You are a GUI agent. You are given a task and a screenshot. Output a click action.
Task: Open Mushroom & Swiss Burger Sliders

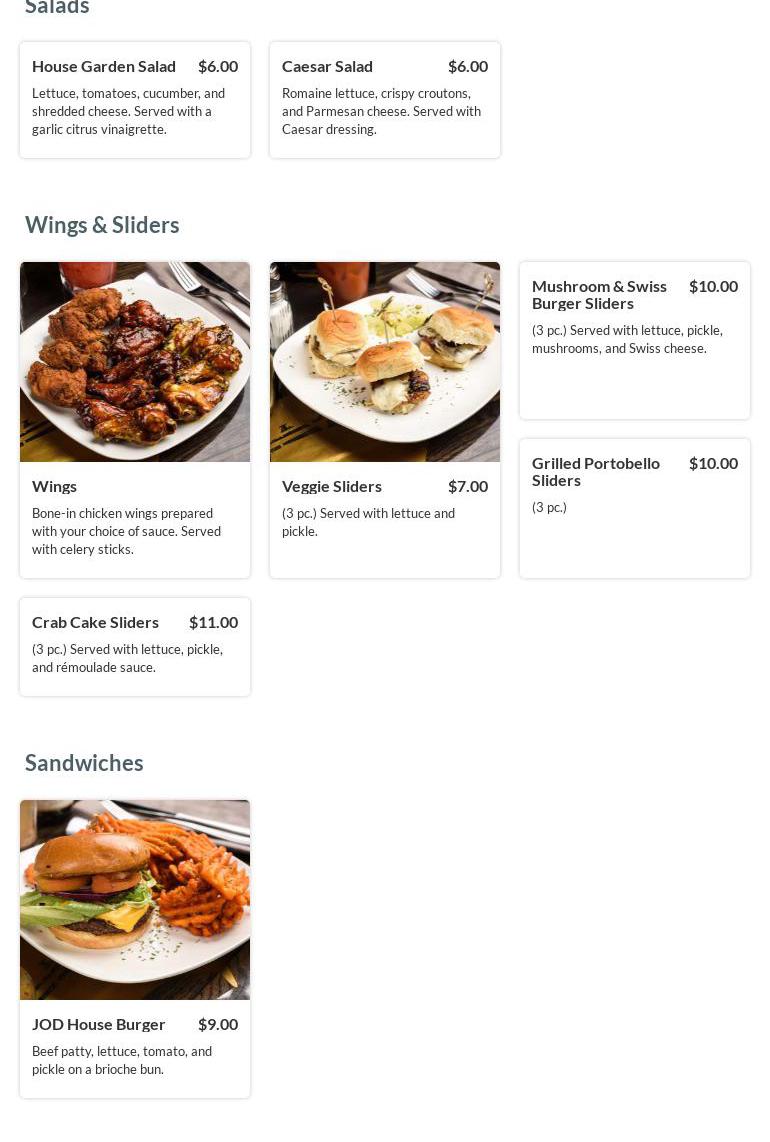click(634, 340)
